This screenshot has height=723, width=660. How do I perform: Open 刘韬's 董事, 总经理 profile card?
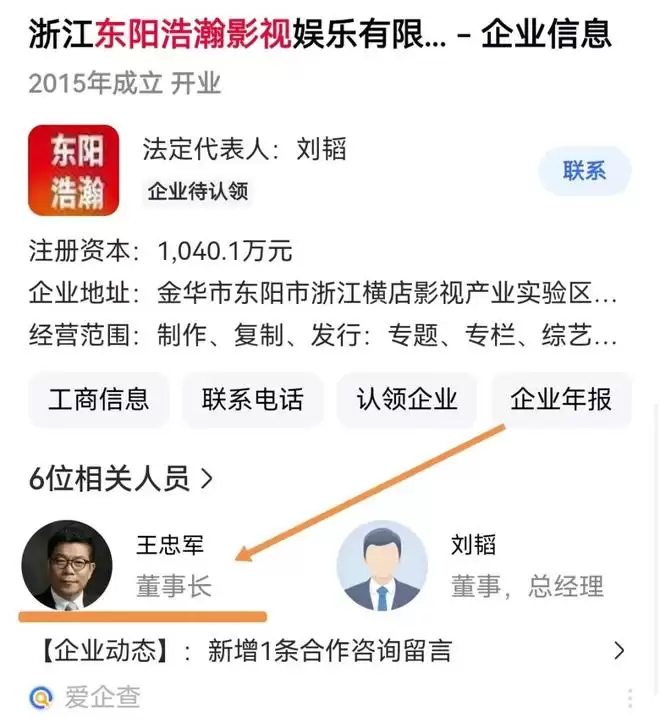click(x=470, y=565)
